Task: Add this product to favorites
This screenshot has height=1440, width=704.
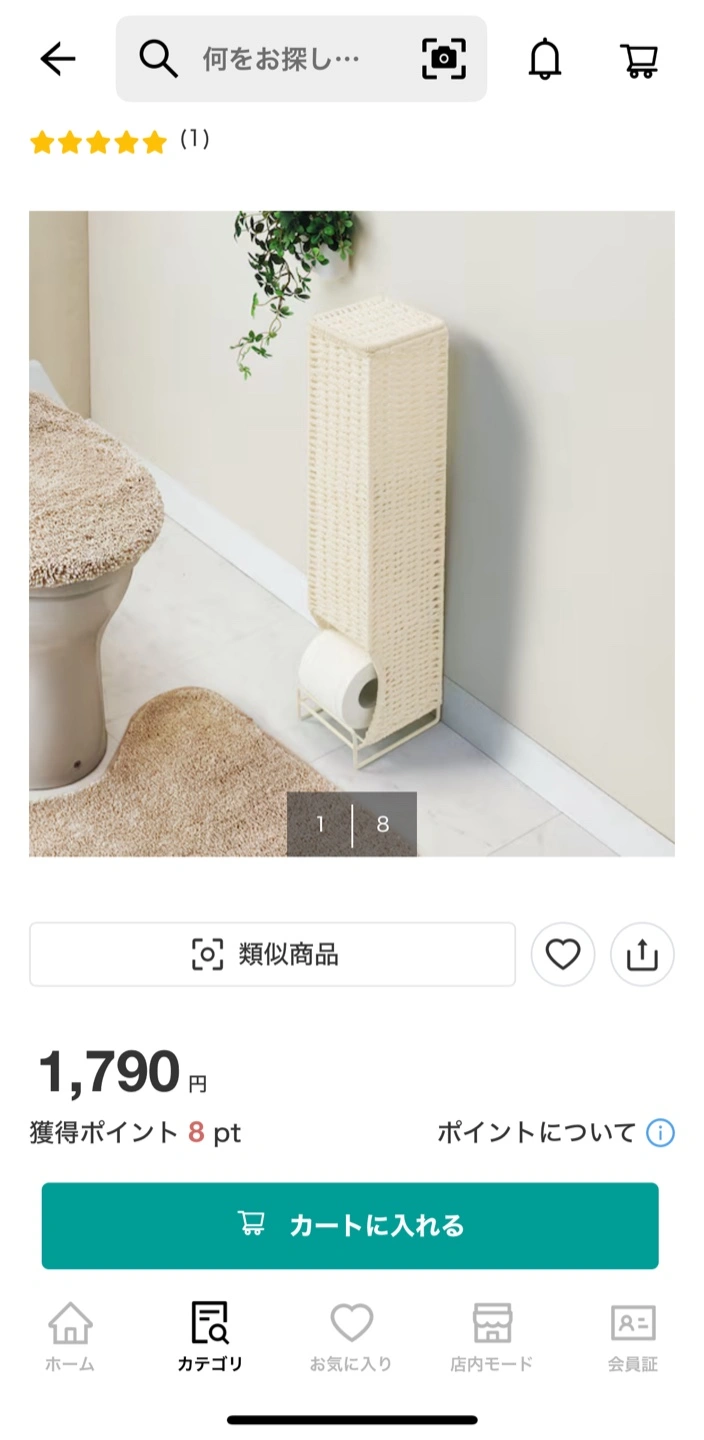Action: (563, 955)
